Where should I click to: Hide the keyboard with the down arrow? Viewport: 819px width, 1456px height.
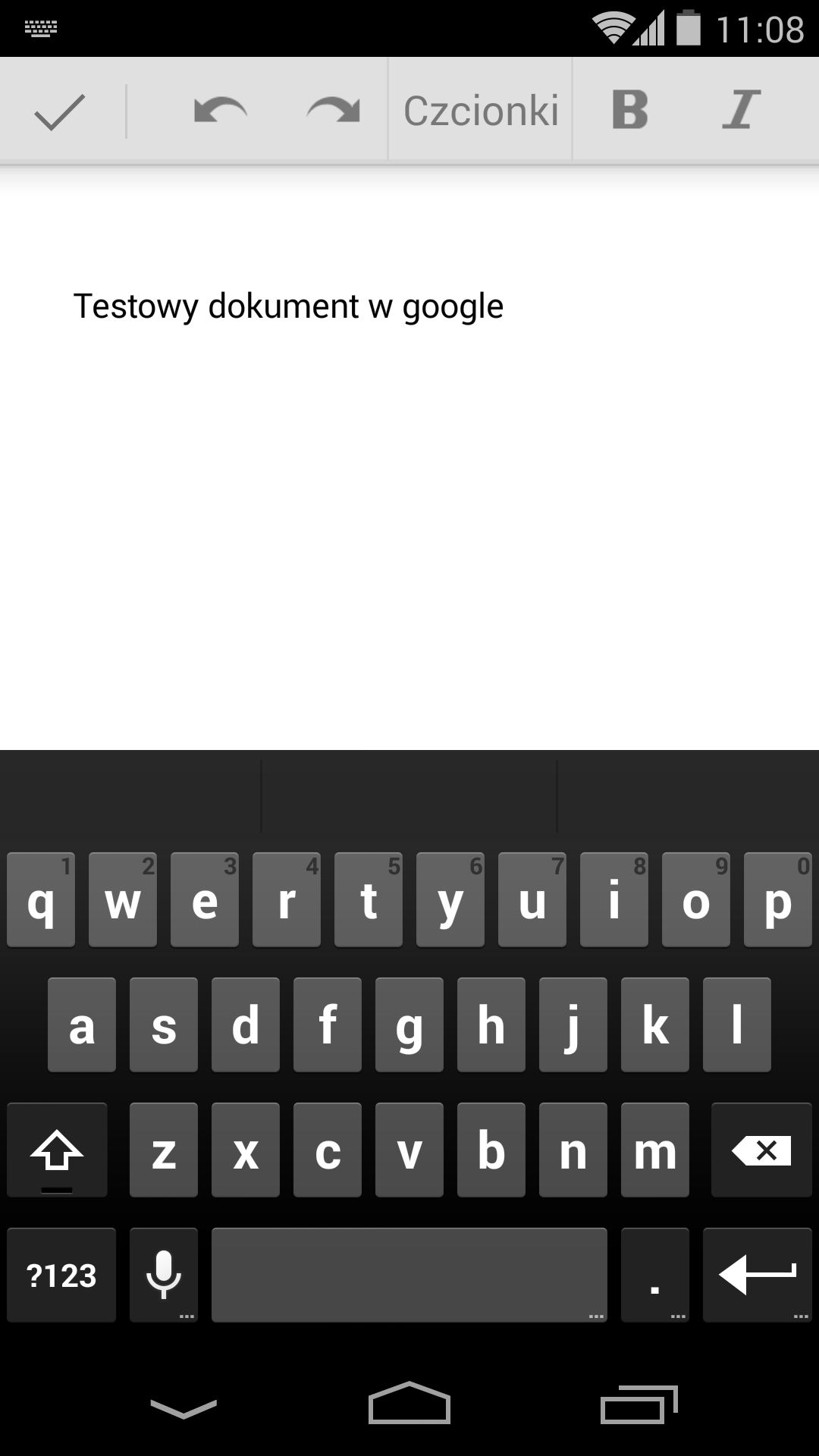pyautogui.click(x=184, y=1407)
